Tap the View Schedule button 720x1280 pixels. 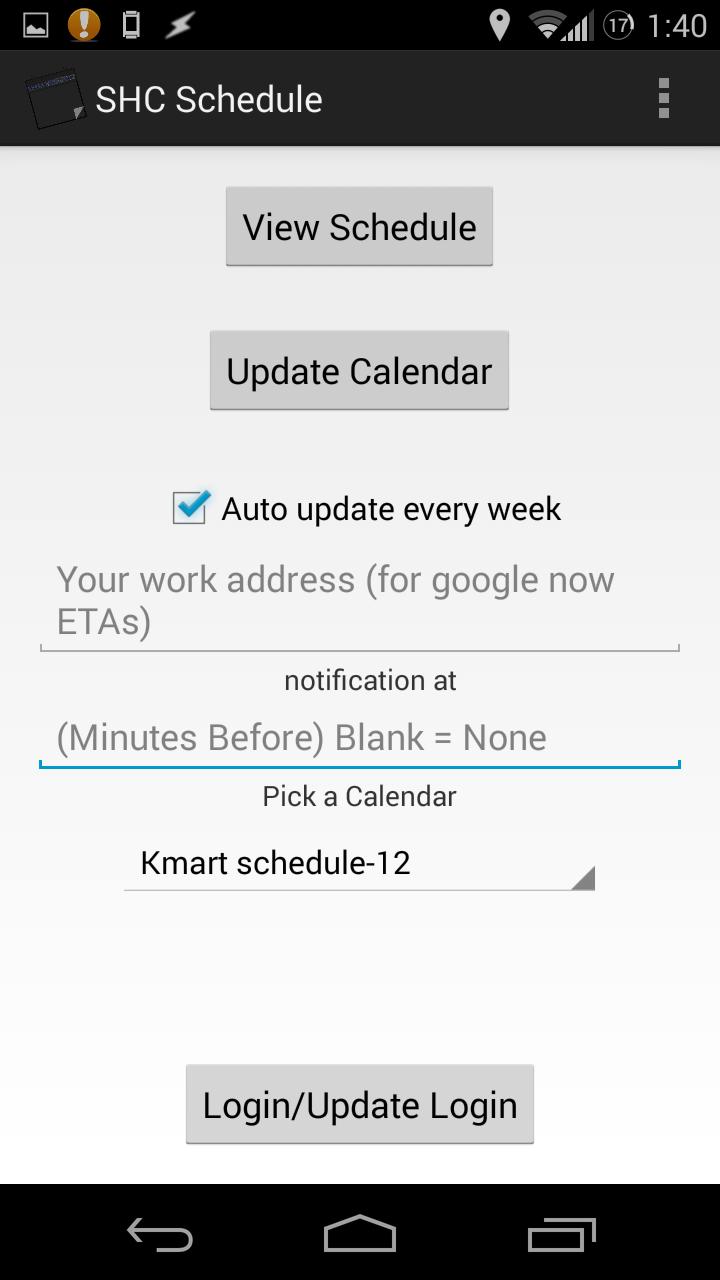click(x=359, y=227)
